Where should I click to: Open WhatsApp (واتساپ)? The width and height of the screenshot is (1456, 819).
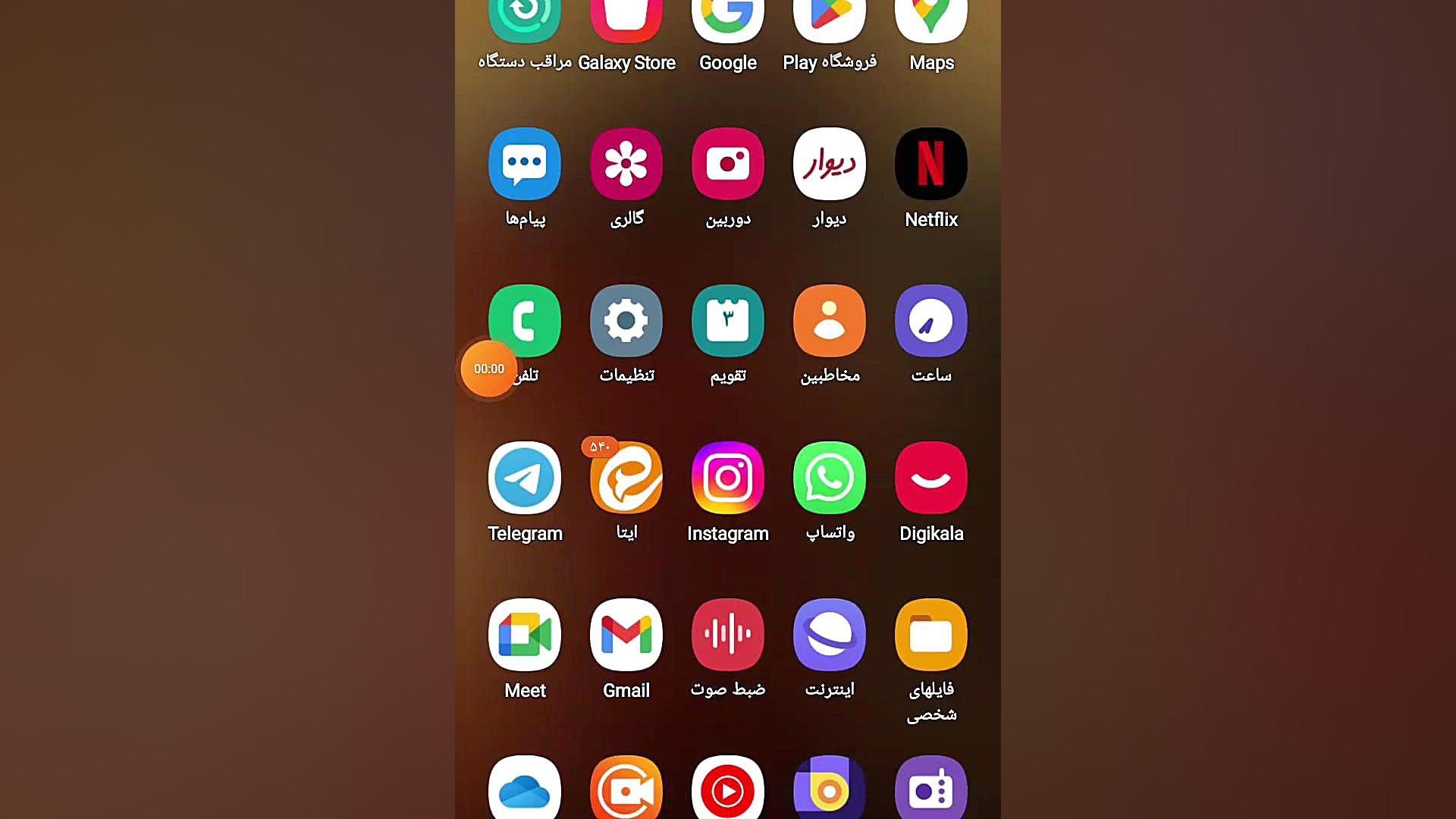[830, 478]
